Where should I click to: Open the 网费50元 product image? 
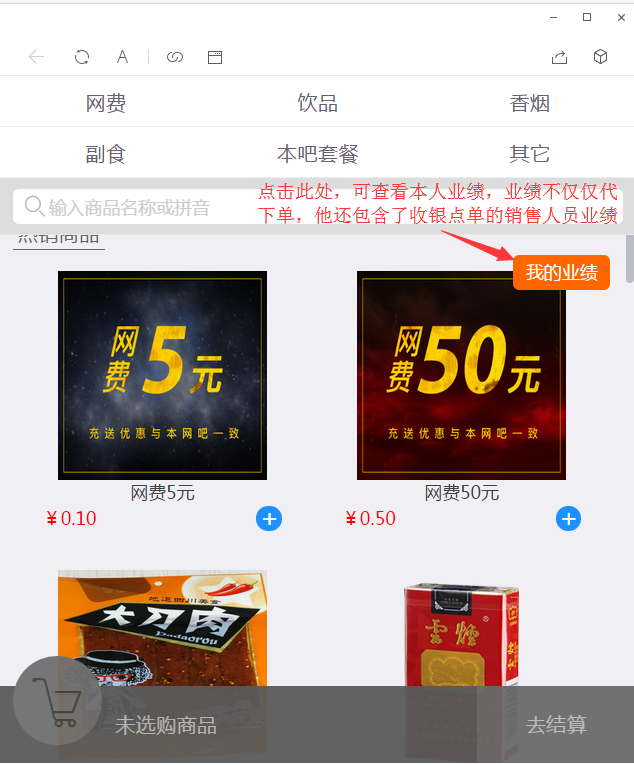[461, 375]
